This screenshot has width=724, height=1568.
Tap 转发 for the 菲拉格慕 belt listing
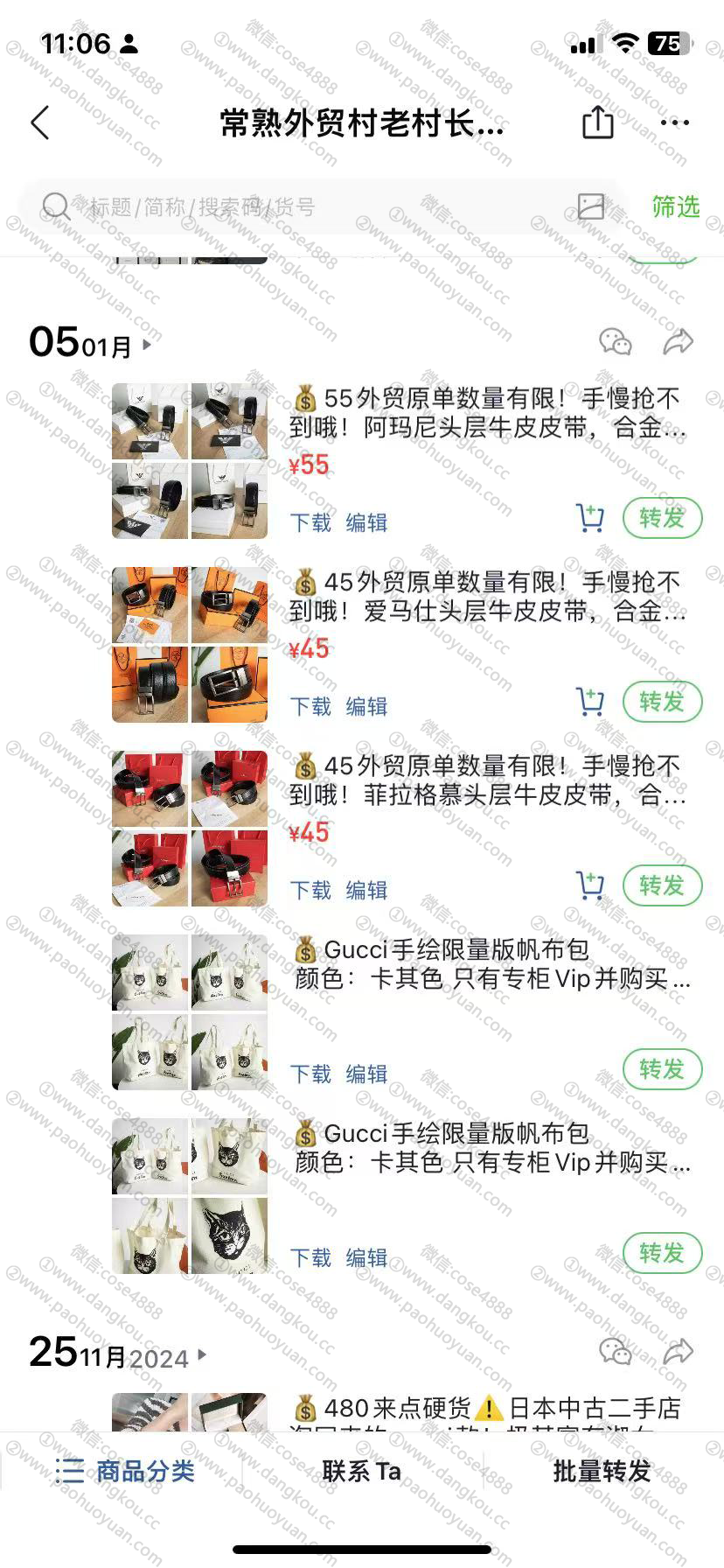662,885
